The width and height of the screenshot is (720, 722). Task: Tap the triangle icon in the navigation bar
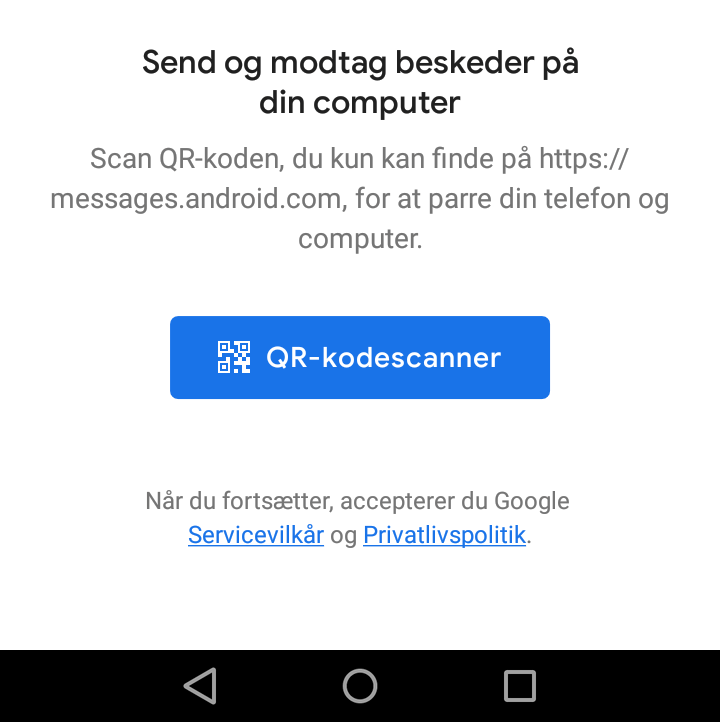click(200, 686)
